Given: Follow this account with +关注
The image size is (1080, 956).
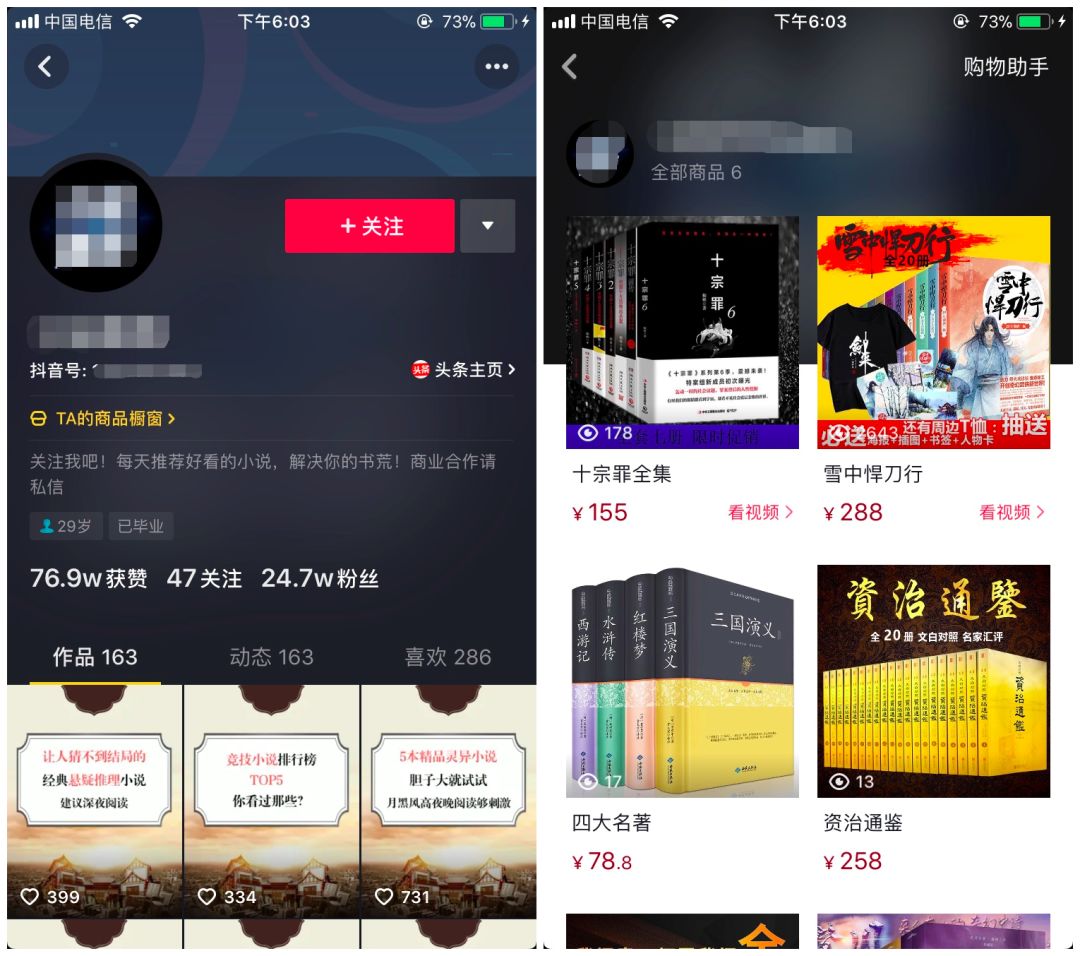Looking at the screenshot, I should pos(370,226).
